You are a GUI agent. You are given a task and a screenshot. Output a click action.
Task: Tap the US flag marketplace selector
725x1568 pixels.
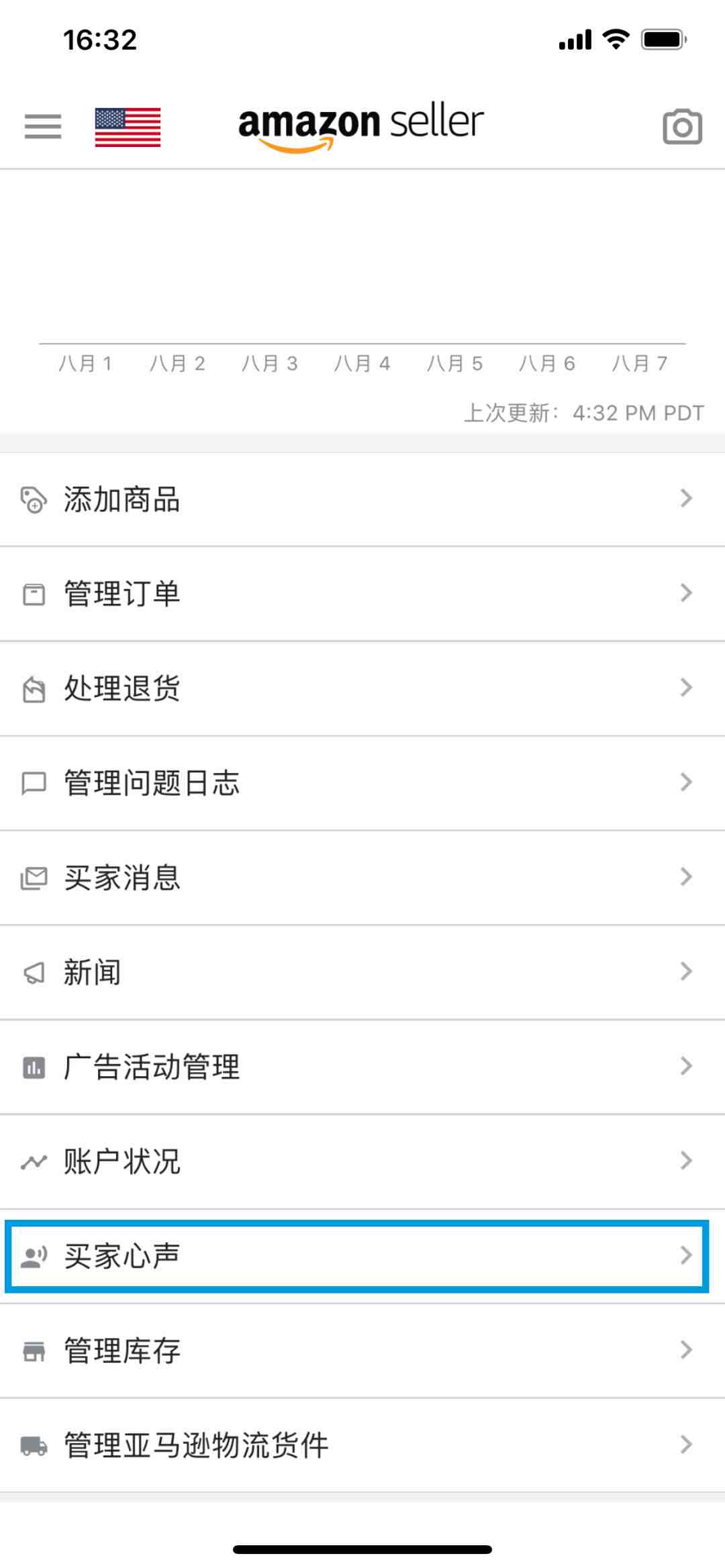click(x=128, y=127)
